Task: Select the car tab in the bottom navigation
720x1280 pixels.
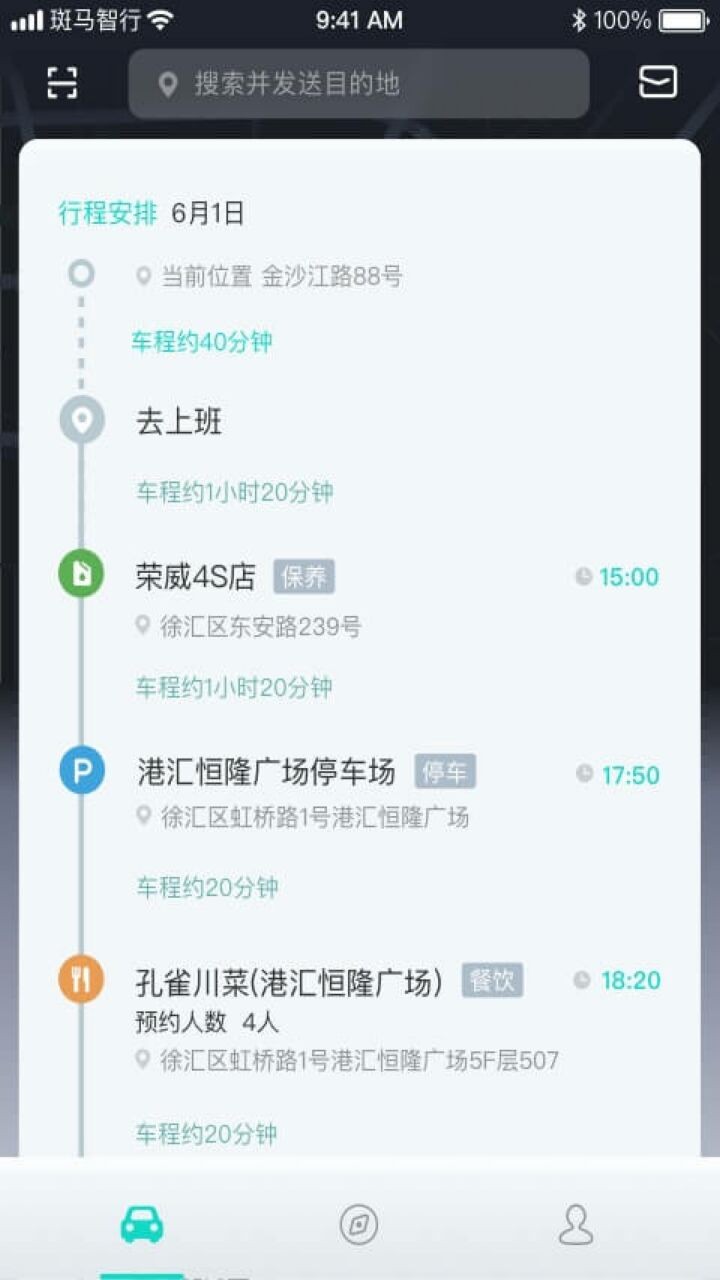Action: click(x=144, y=1222)
